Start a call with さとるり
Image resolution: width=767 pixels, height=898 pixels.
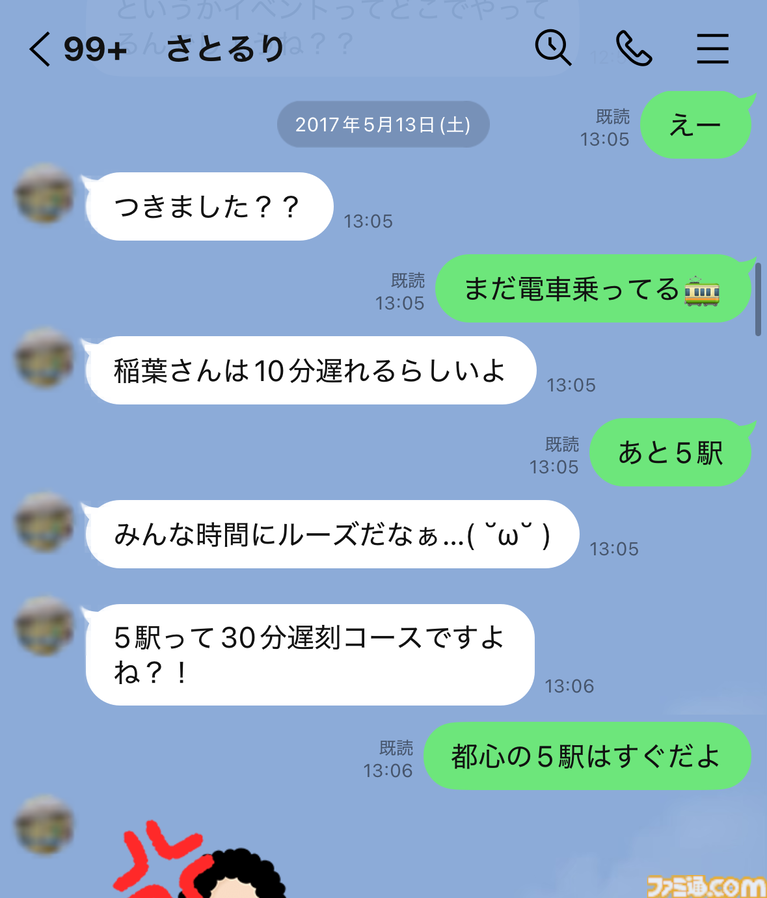click(633, 48)
